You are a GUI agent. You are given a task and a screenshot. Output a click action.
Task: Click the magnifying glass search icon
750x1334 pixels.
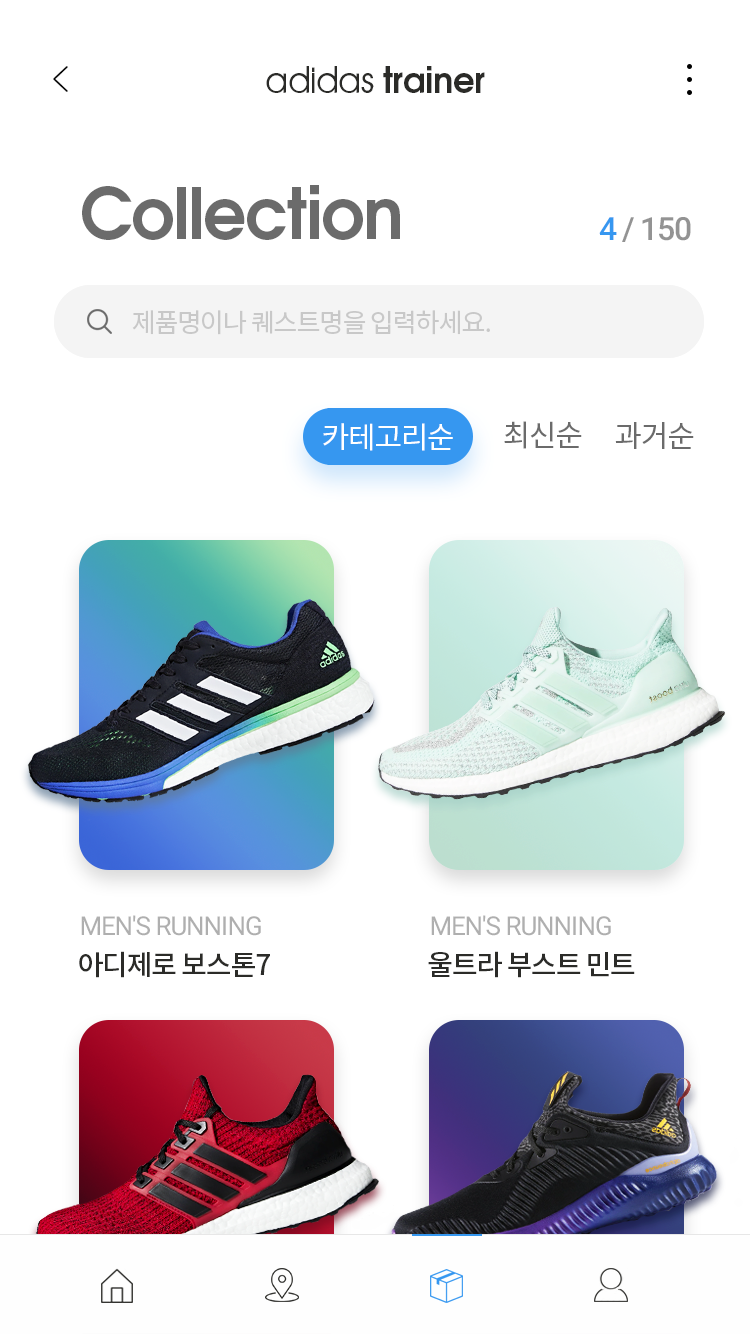(x=98, y=320)
